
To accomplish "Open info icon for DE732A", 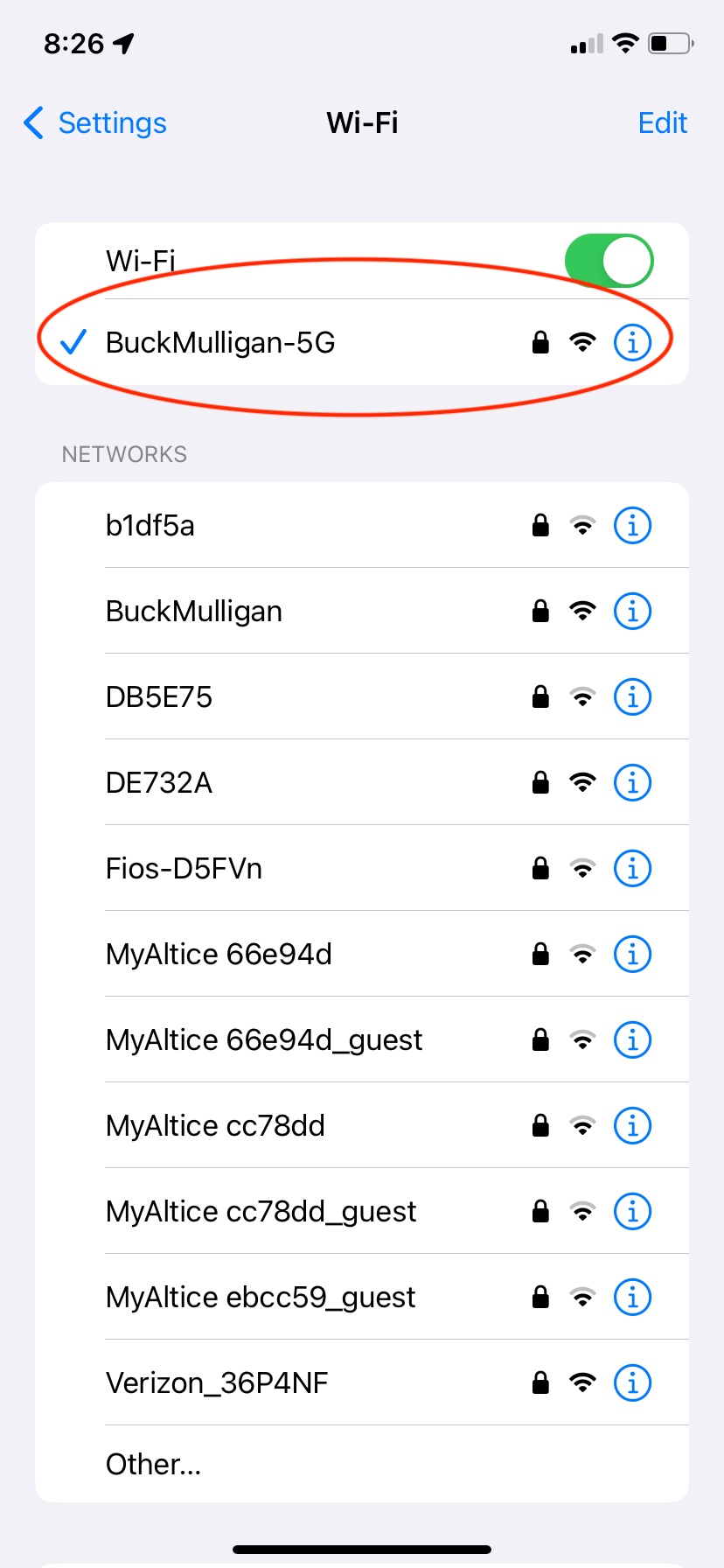I will [x=632, y=782].
